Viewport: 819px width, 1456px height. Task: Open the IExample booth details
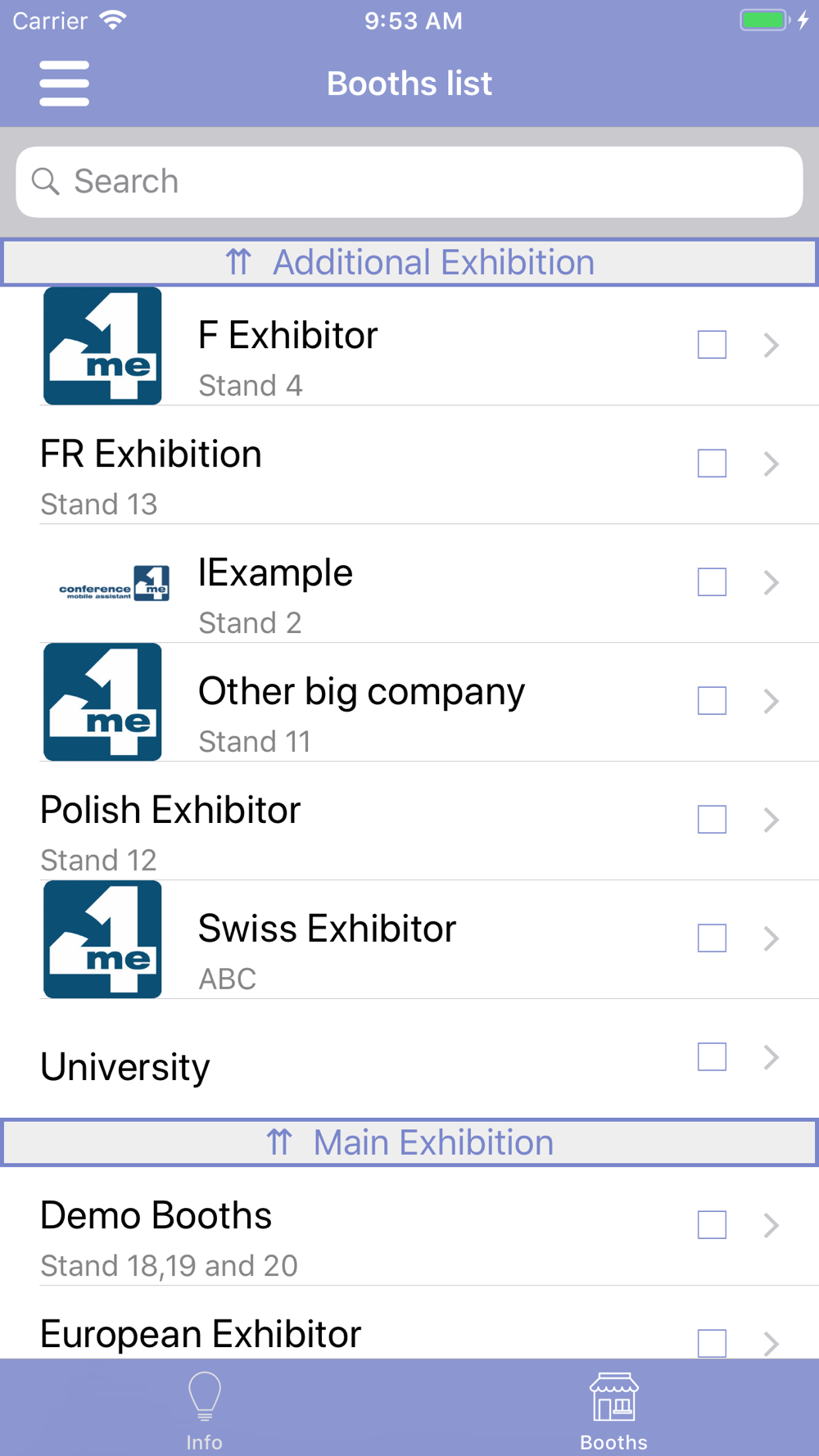(409, 583)
